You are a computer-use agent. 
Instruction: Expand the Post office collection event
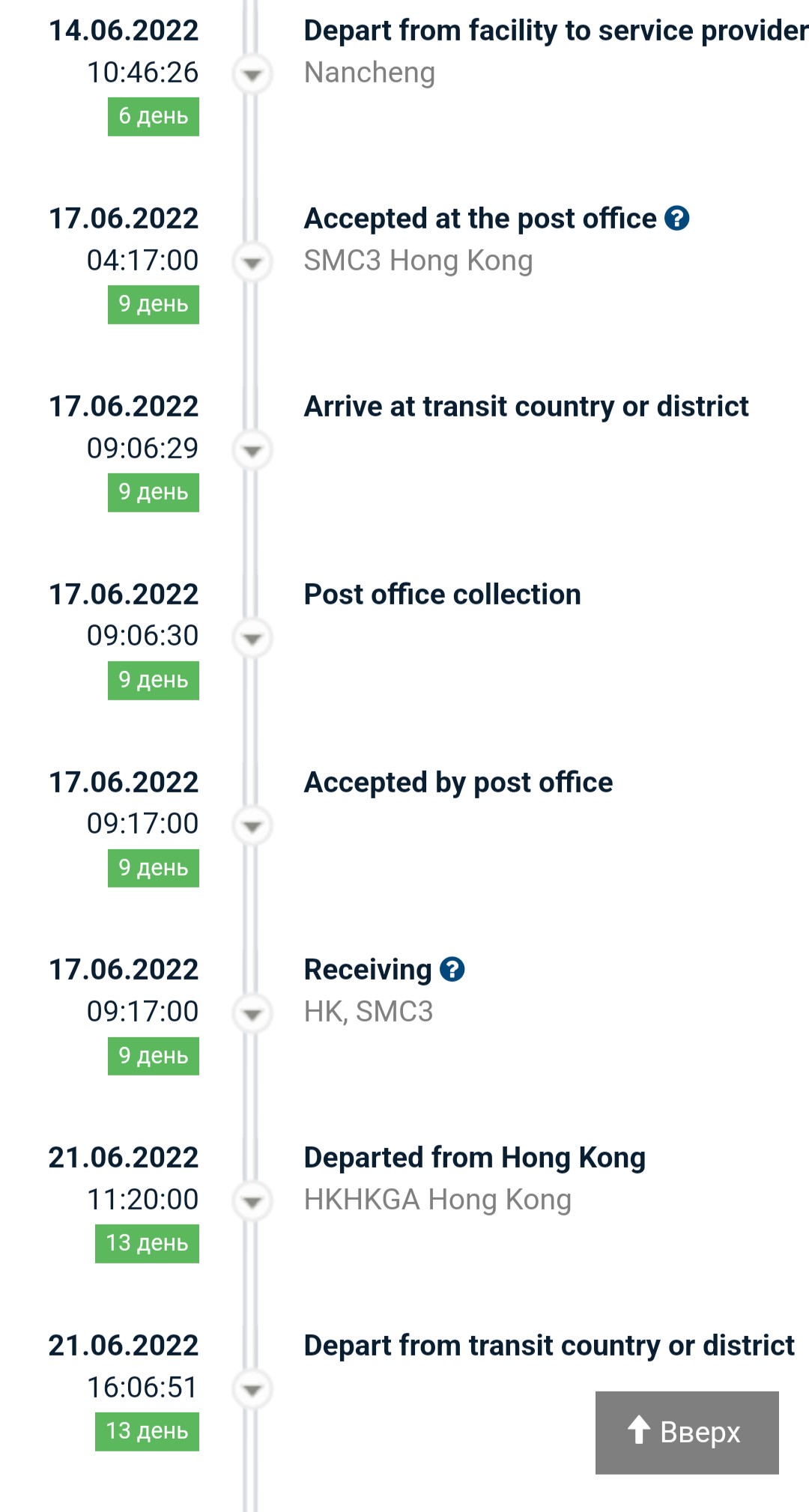click(x=252, y=639)
